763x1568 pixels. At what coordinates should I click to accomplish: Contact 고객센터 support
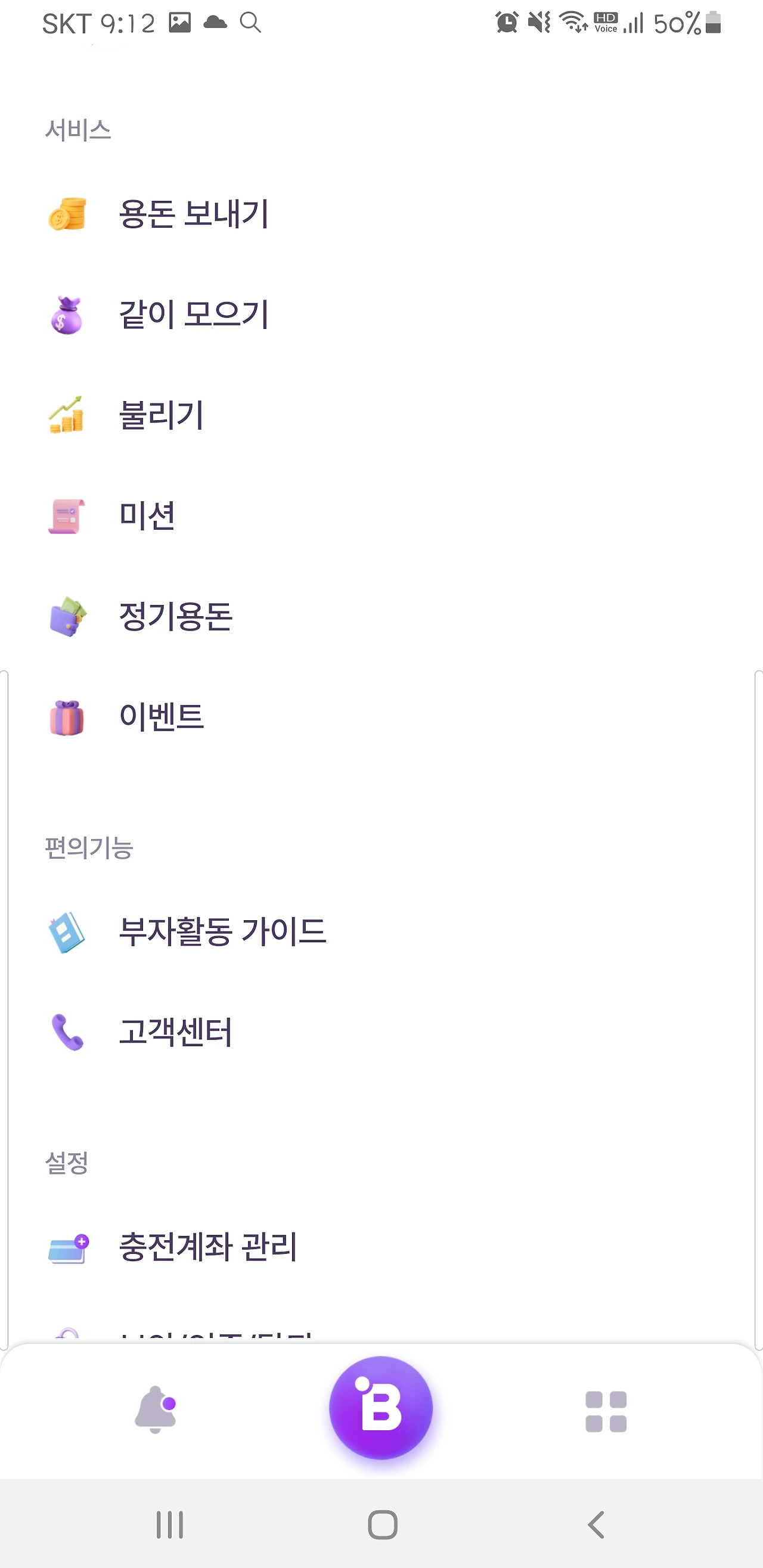pyautogui.click(x=176, y=1032)
